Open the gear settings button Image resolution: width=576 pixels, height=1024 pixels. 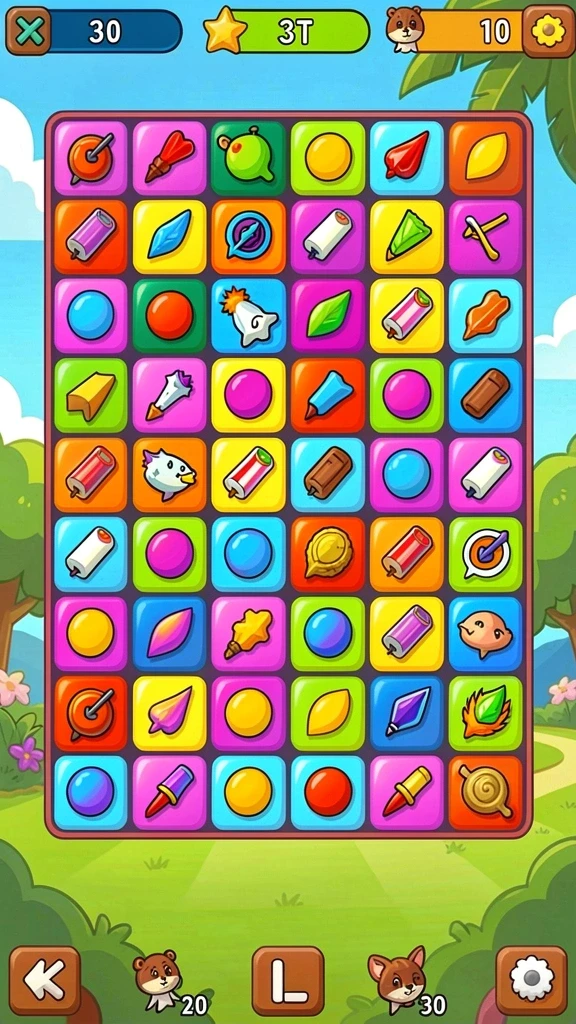[531, 980]
